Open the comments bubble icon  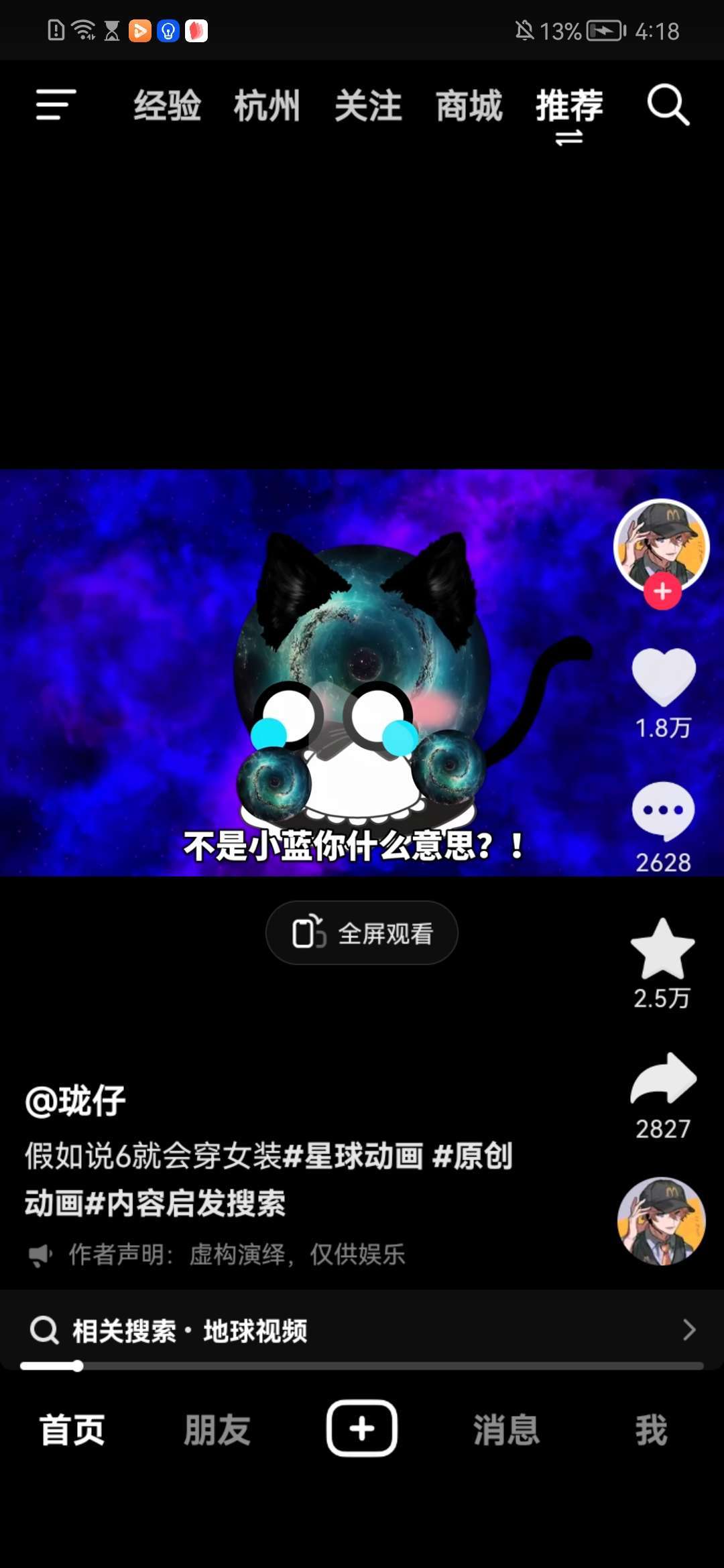point(663,811)
